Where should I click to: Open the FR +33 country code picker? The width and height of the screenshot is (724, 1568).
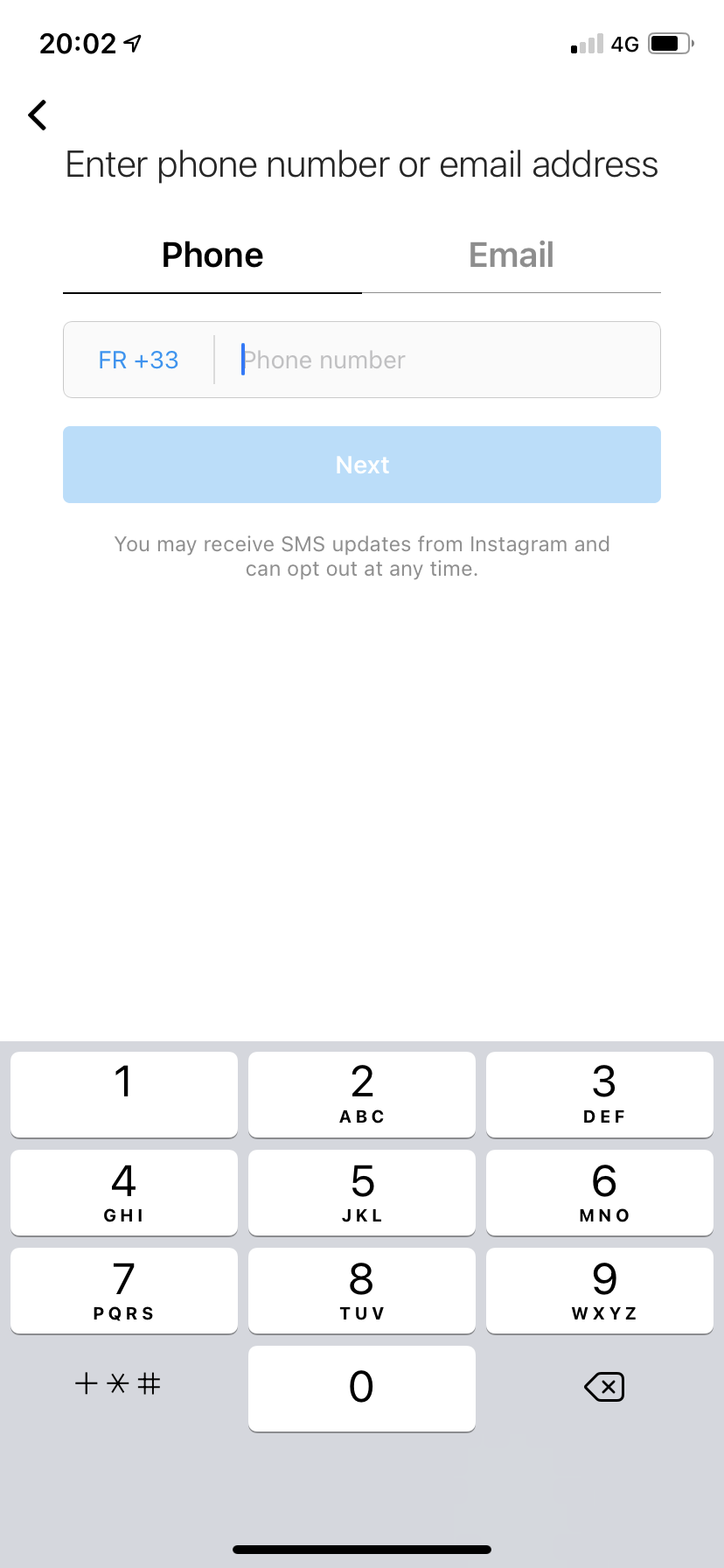click(138, 360)
